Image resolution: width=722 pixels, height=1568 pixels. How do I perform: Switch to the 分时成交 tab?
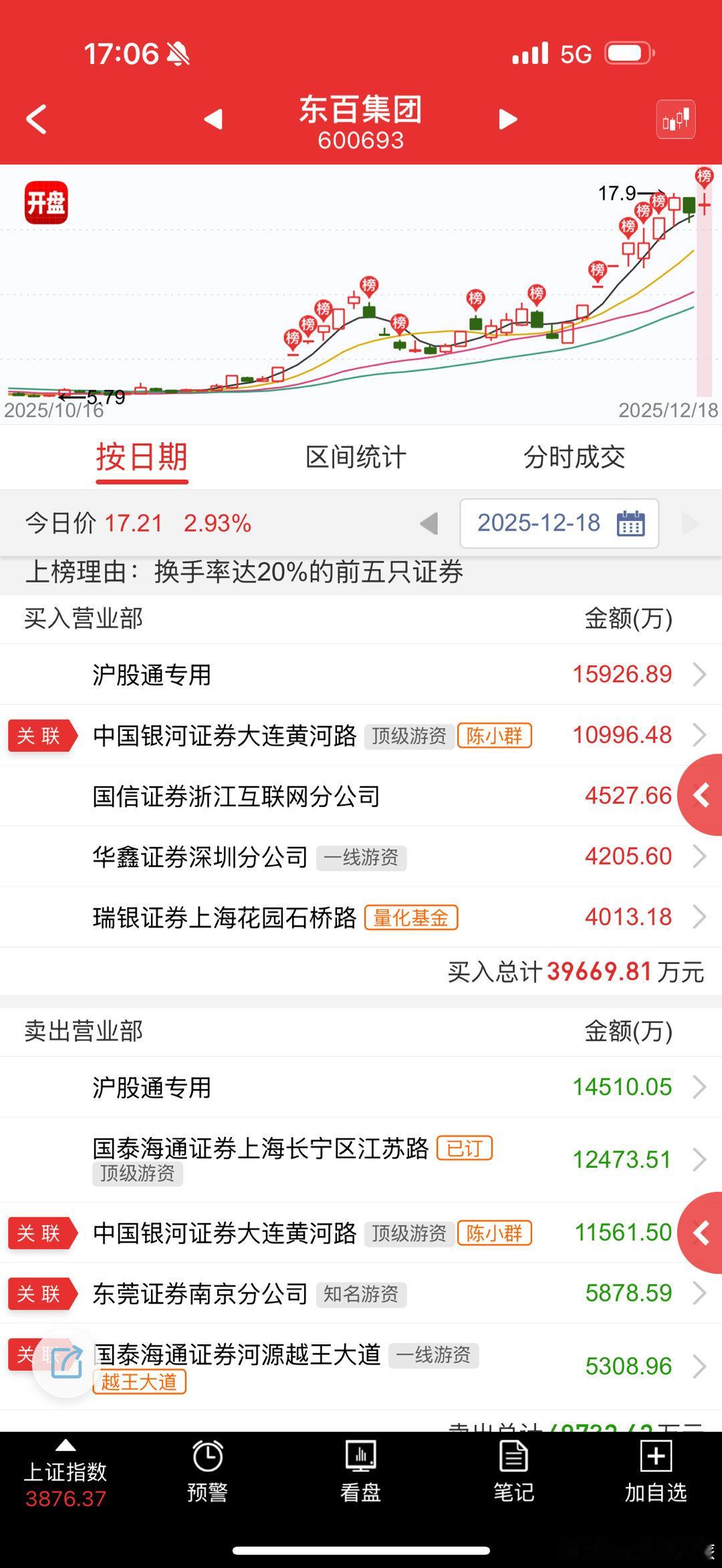pos(576,457)
